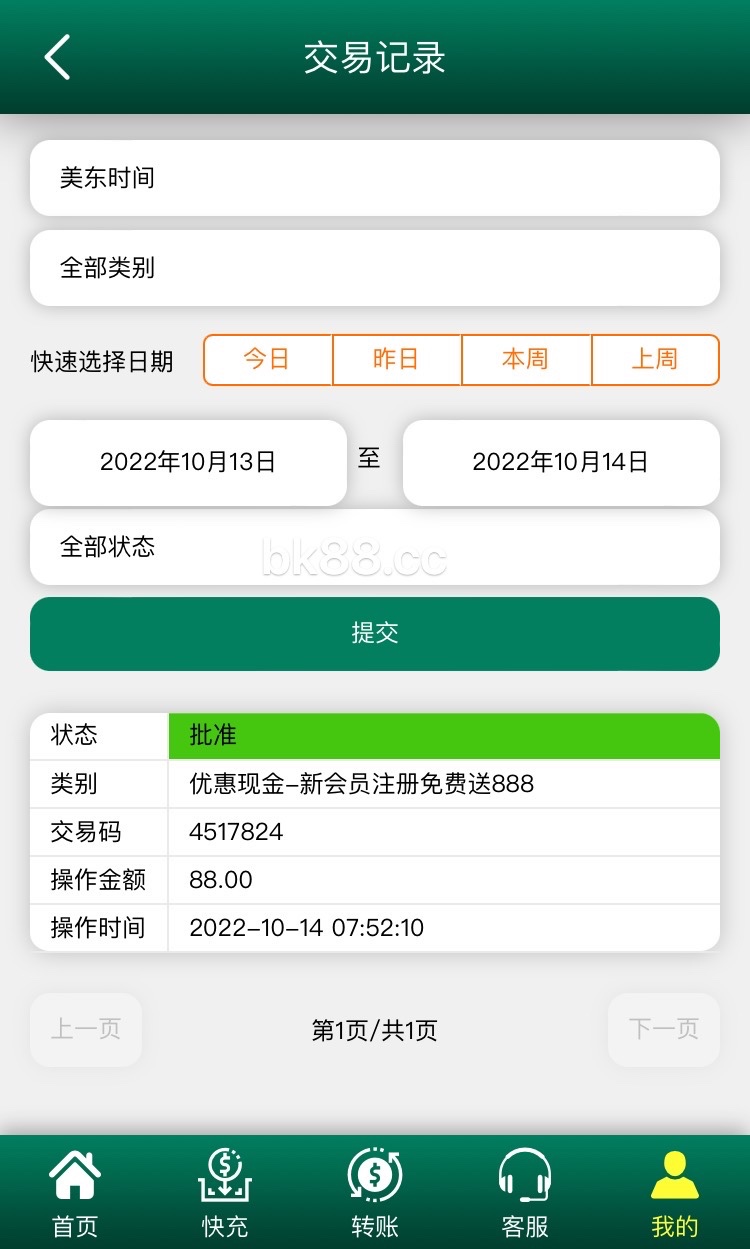Viewport: 750px width, 1249px height.
Task: Go to next page with 下一页
Action: point(664,1029)
